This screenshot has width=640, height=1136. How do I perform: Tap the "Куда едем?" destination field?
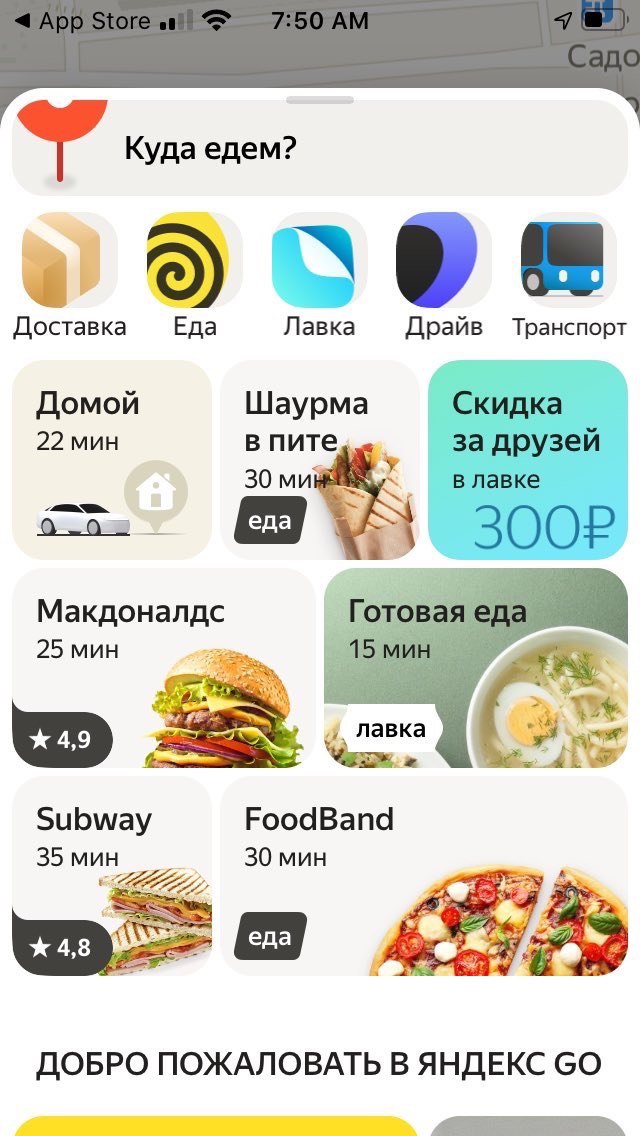coord(320,149)
